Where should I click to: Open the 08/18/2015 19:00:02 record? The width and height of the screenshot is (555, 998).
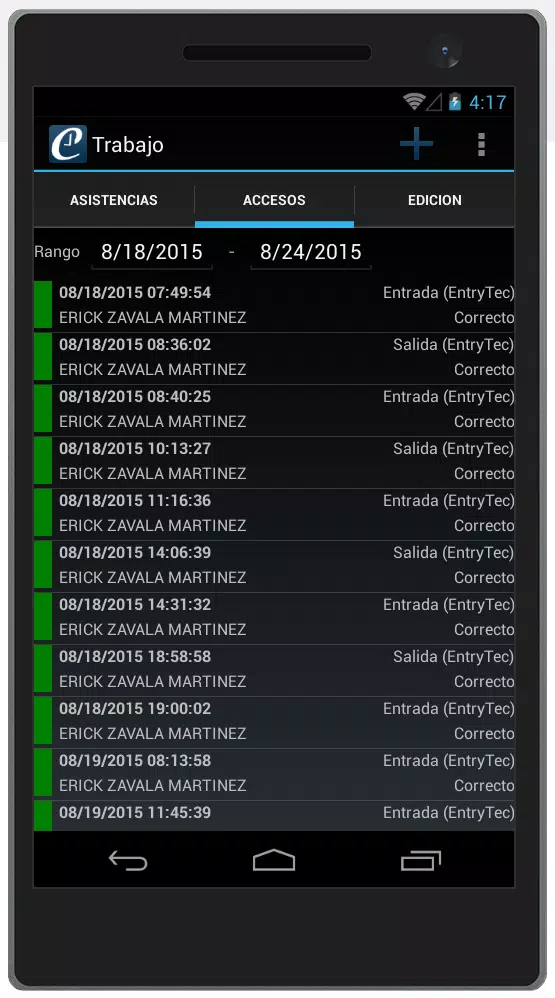coord(274,722)
